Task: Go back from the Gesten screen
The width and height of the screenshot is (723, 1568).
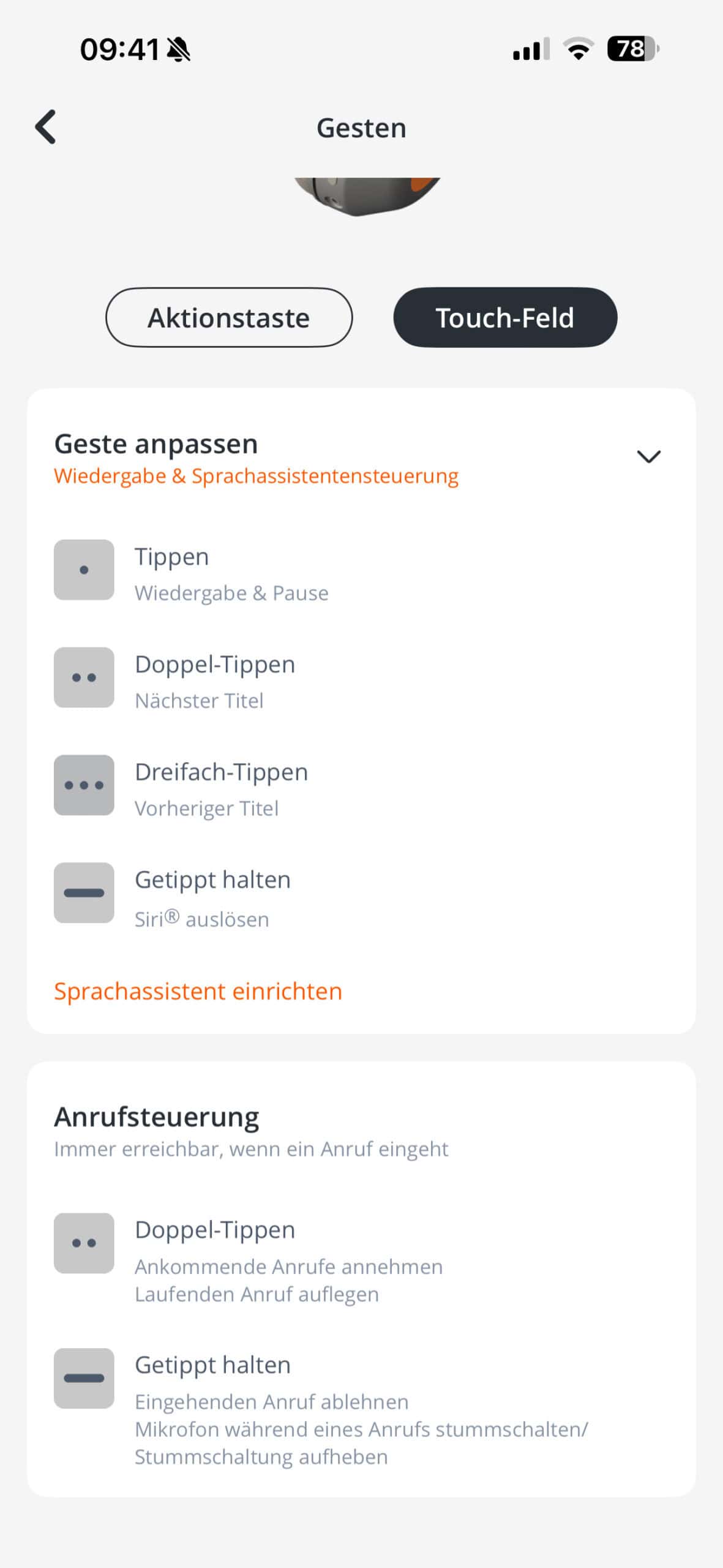Action: point(46,127)
